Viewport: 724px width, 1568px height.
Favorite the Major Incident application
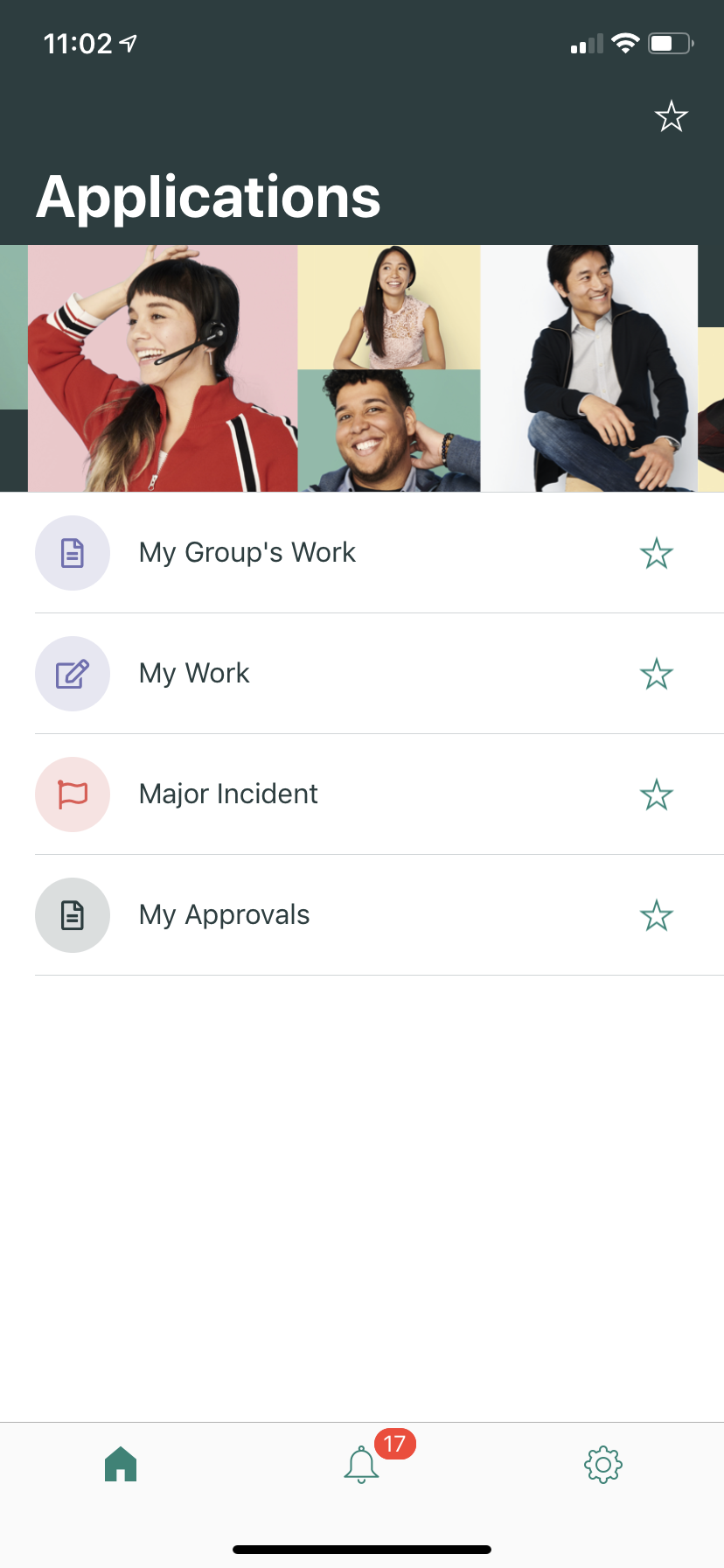click(657, 794)
